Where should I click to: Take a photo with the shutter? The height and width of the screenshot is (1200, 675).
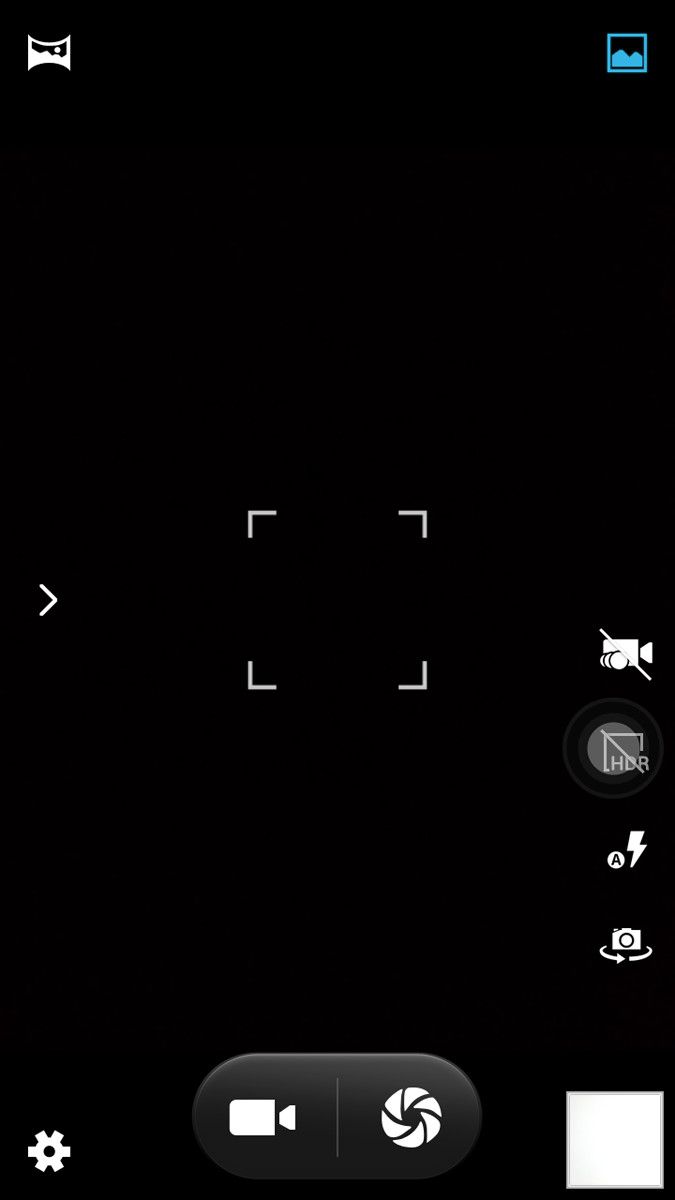(411, 1118)
